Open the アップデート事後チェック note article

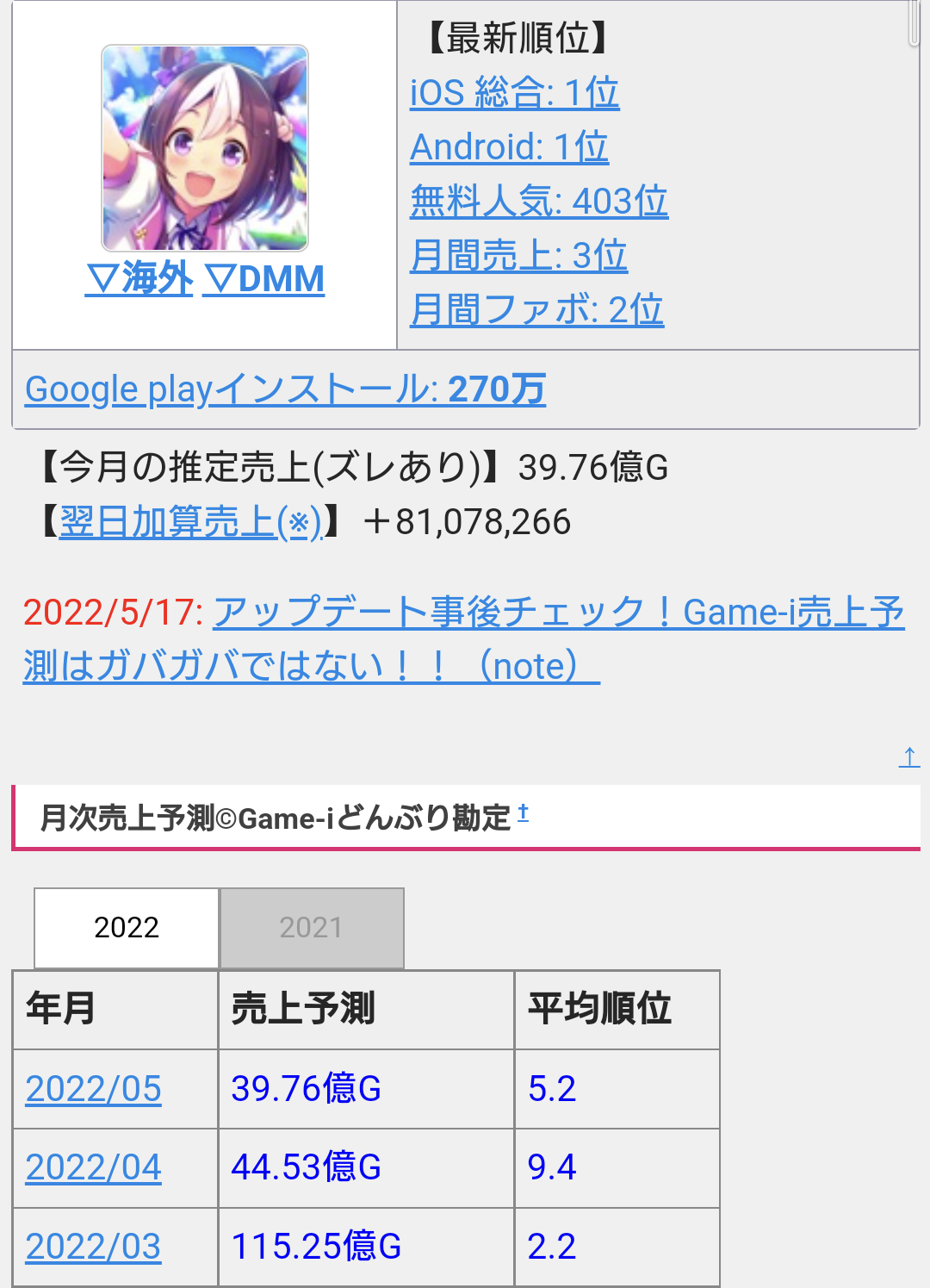point(463,638)
